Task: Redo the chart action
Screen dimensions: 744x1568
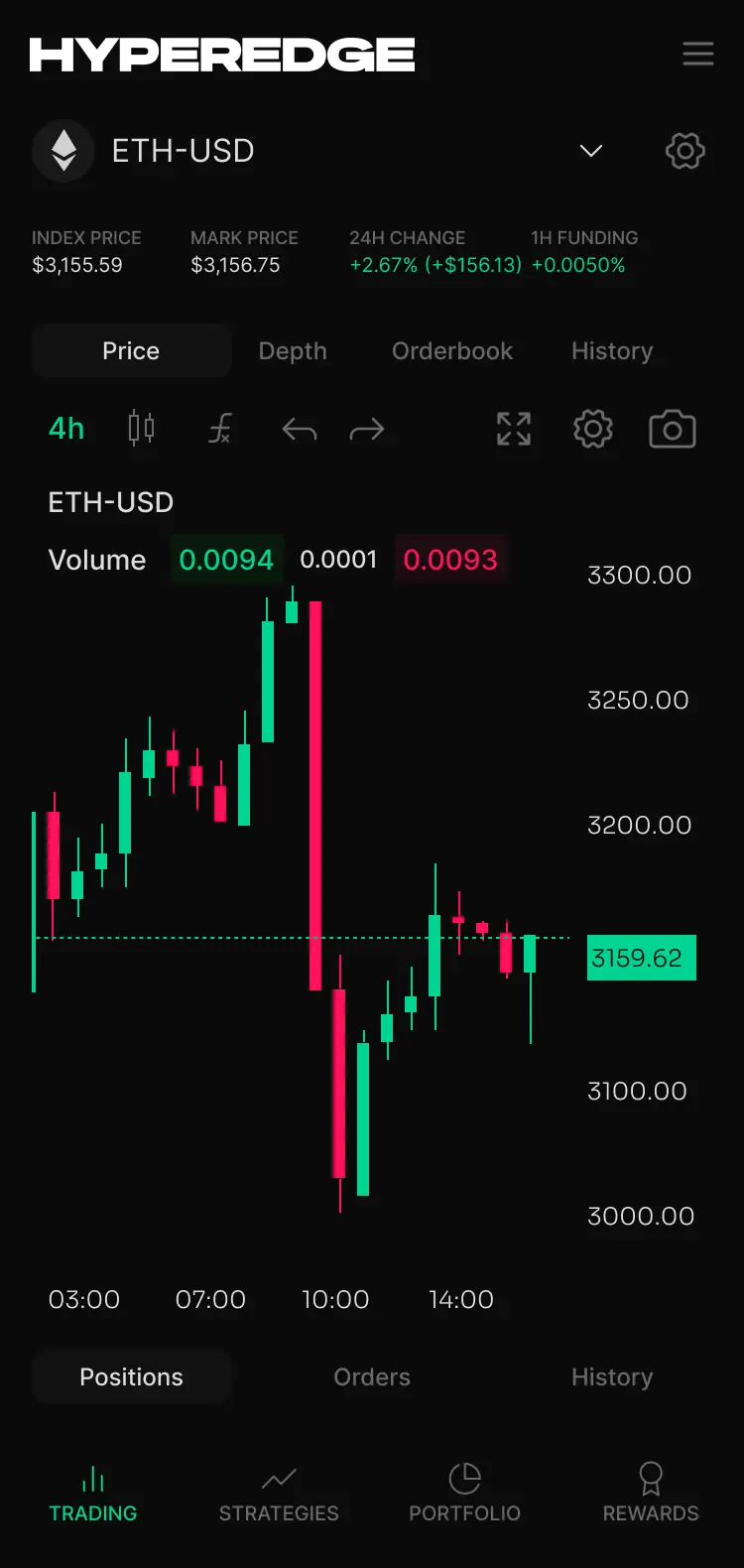Action: pos(367,430)
